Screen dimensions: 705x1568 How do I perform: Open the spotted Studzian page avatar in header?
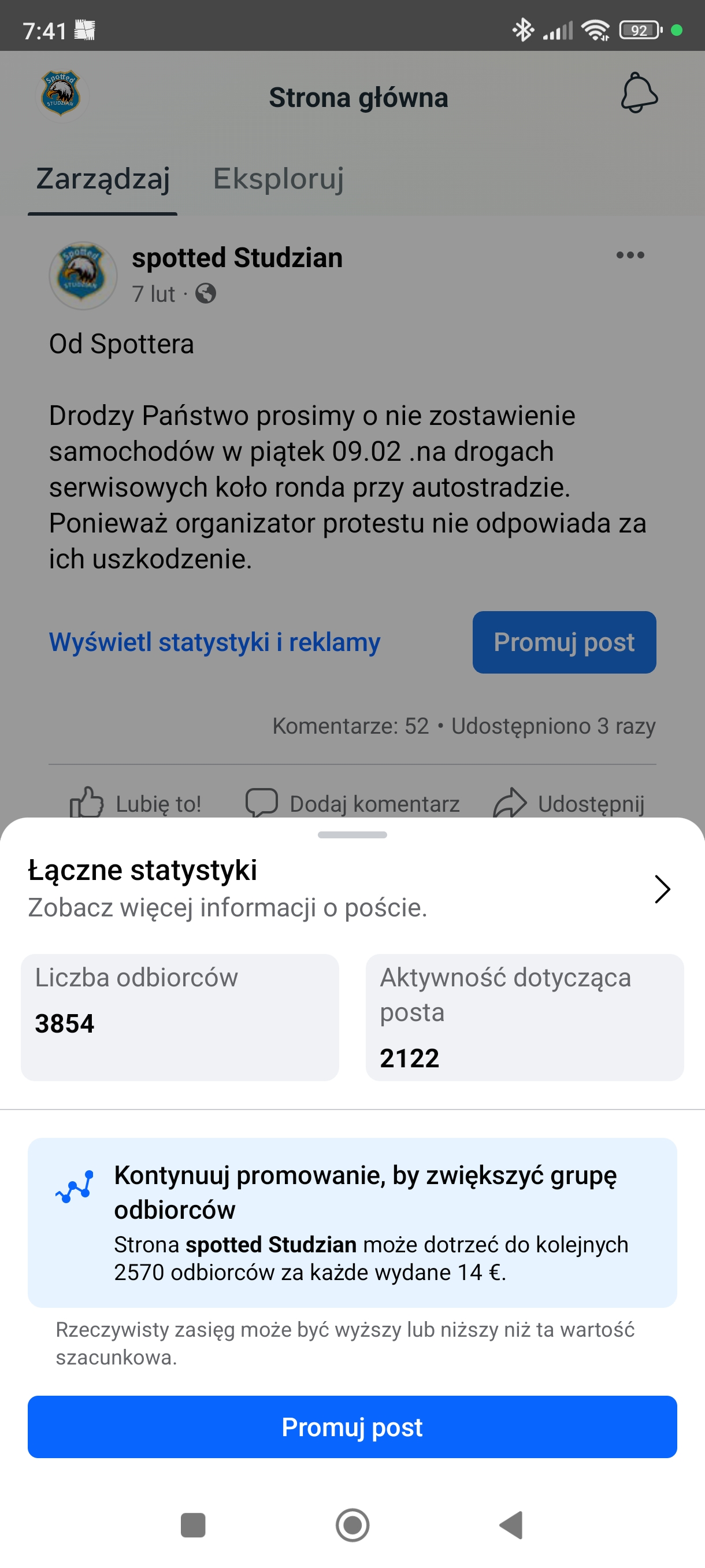[61, 95]
